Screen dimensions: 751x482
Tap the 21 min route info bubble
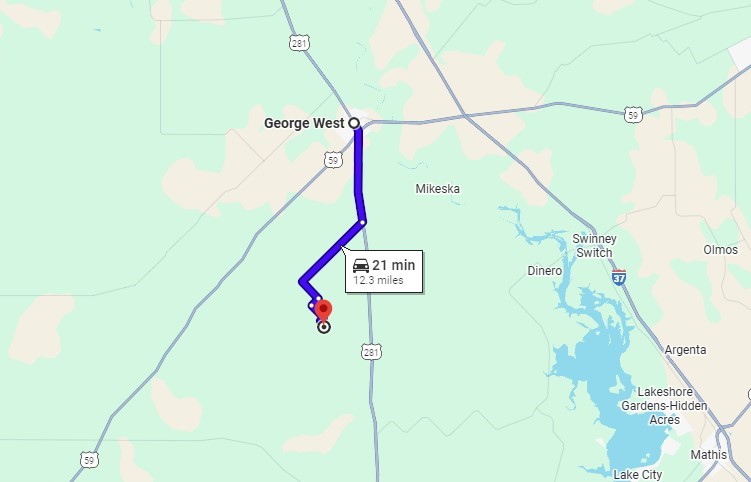(x=384, y=271)
